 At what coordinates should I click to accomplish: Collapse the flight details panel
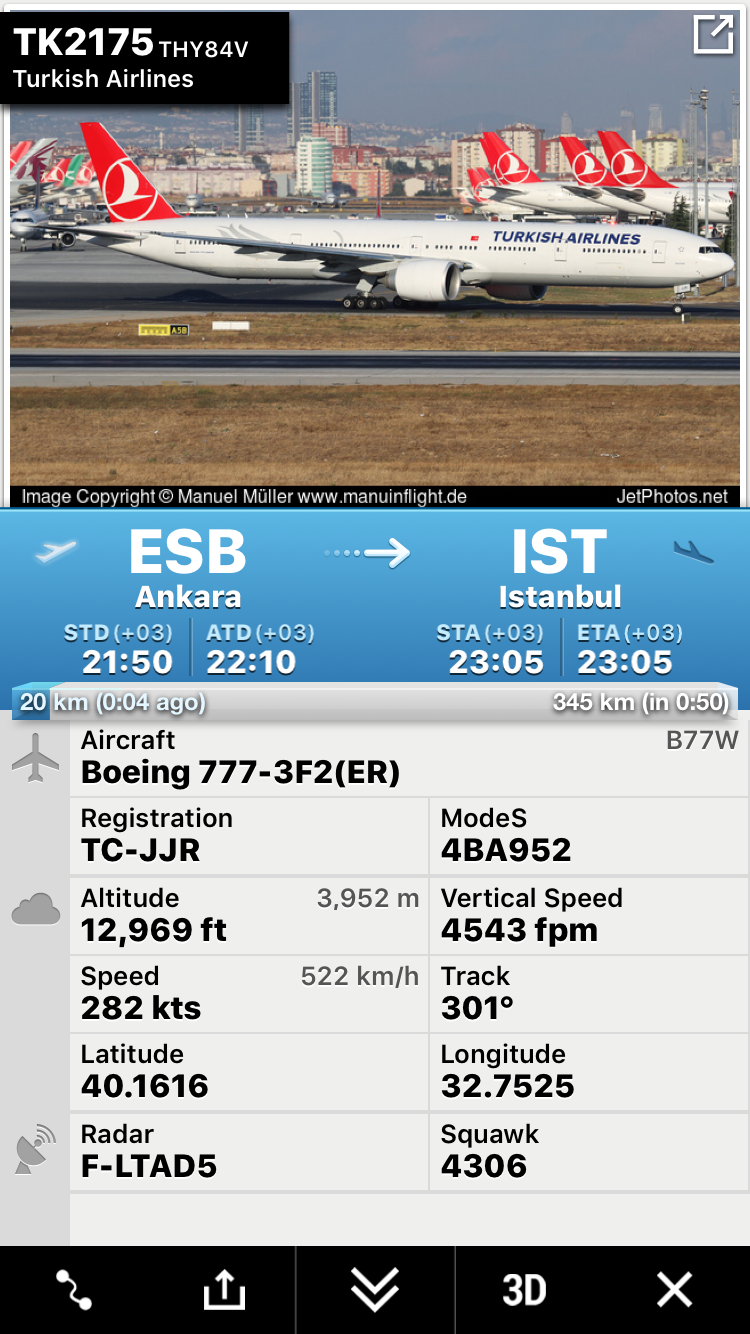(x=375, y=1290)
